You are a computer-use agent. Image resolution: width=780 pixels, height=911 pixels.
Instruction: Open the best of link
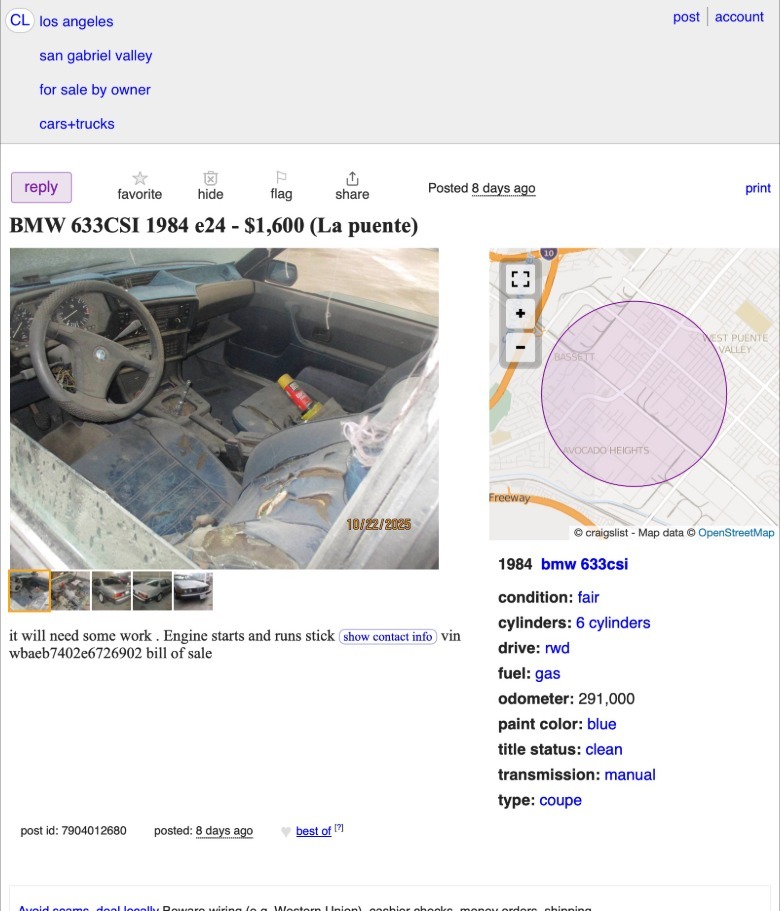pyautogui.click(x=313, y=831)
